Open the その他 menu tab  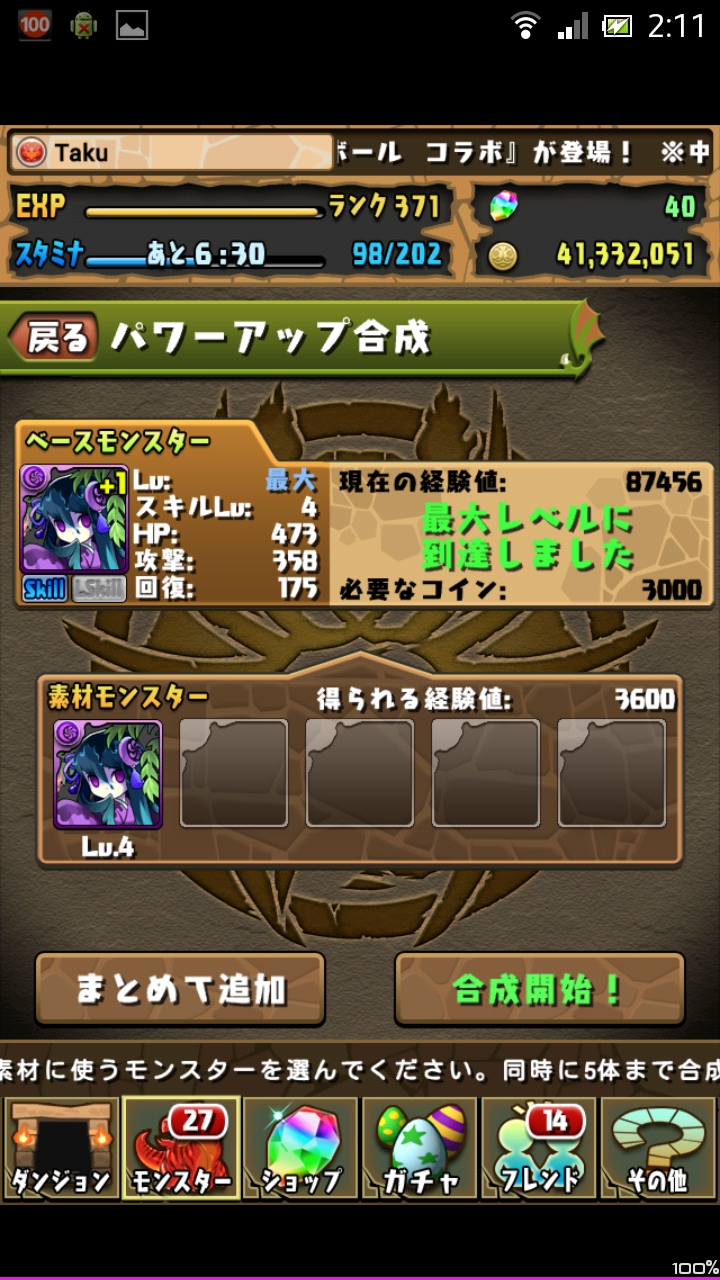658,1148
